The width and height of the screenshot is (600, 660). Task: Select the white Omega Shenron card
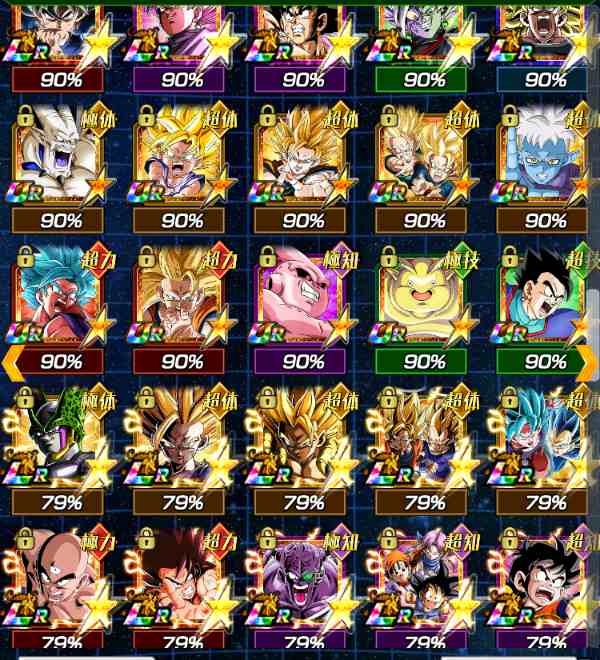pyautogui.click(x=62, y=160)
